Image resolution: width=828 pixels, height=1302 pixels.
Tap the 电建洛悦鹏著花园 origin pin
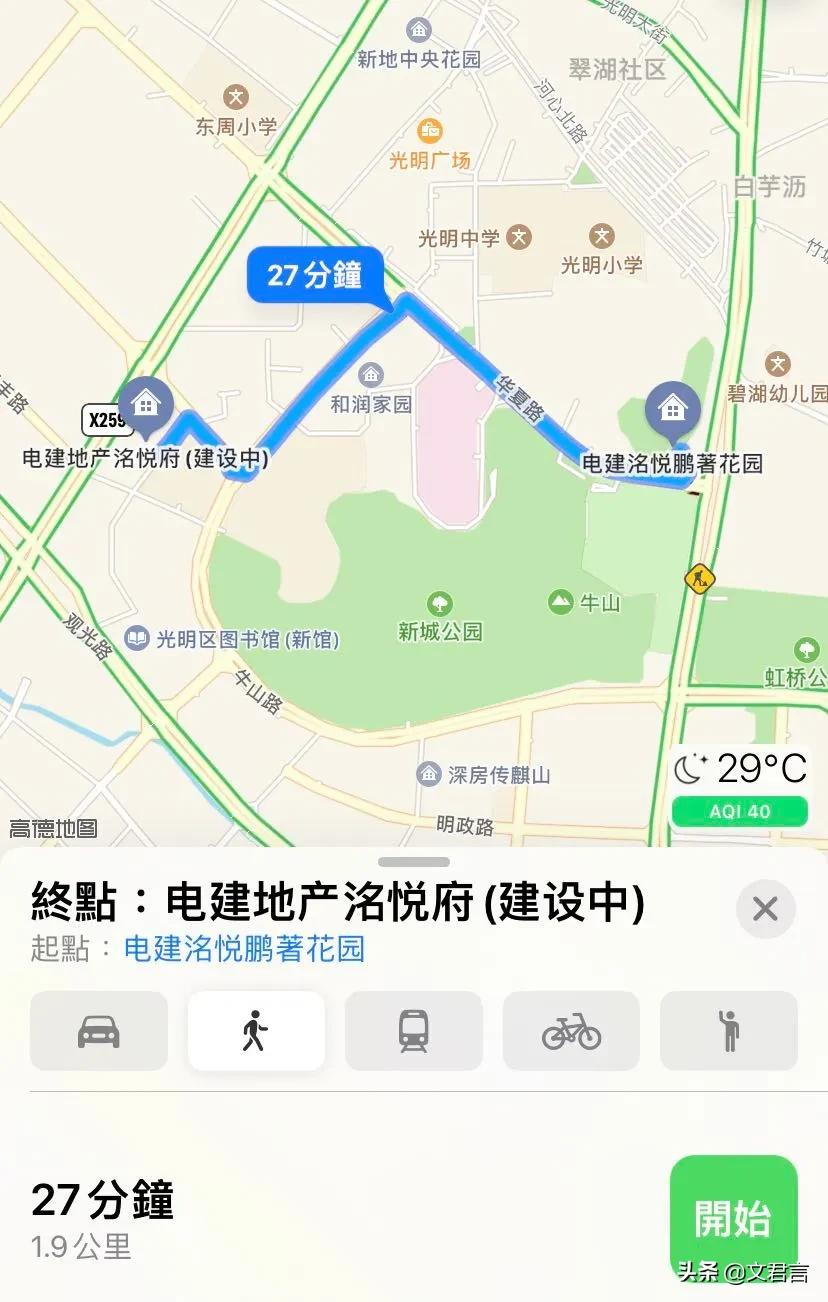673,408
